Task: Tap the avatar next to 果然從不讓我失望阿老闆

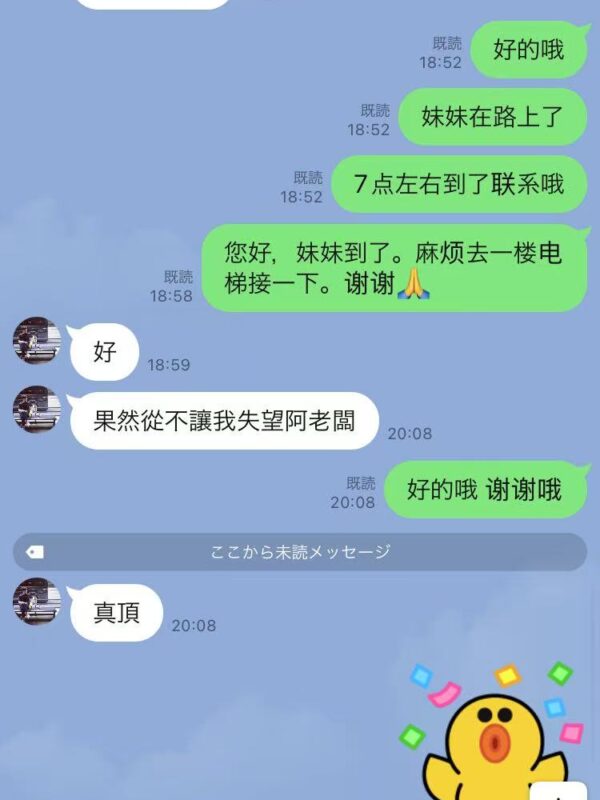Action: pyautogui.click(x=37, y=410)
